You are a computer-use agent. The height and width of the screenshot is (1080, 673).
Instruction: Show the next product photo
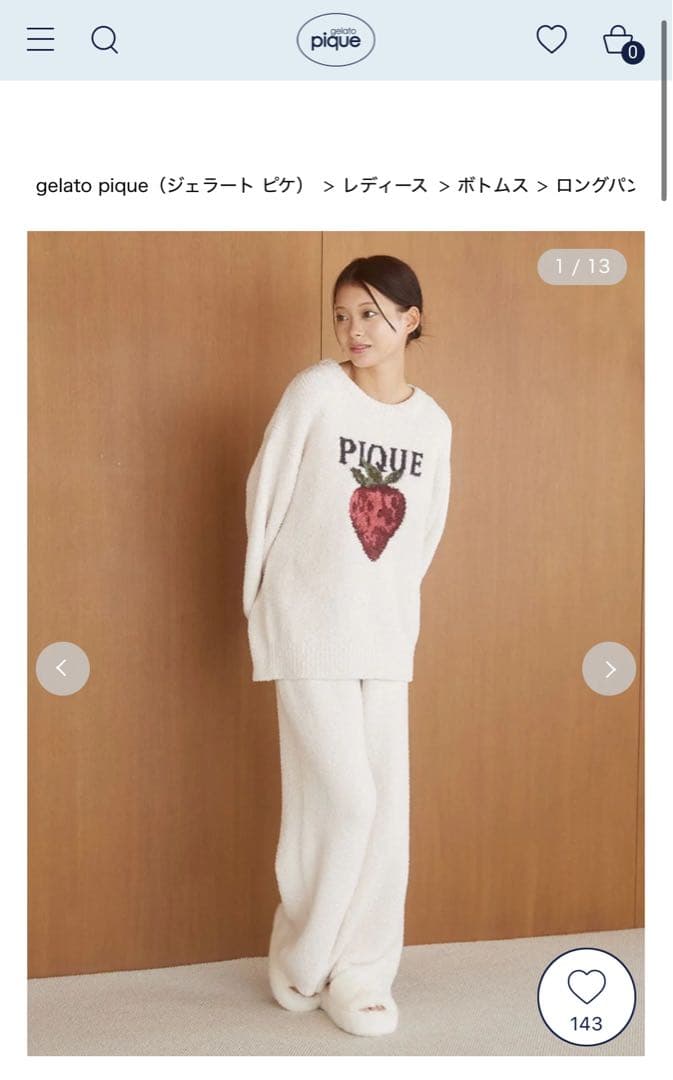[609, 668]
